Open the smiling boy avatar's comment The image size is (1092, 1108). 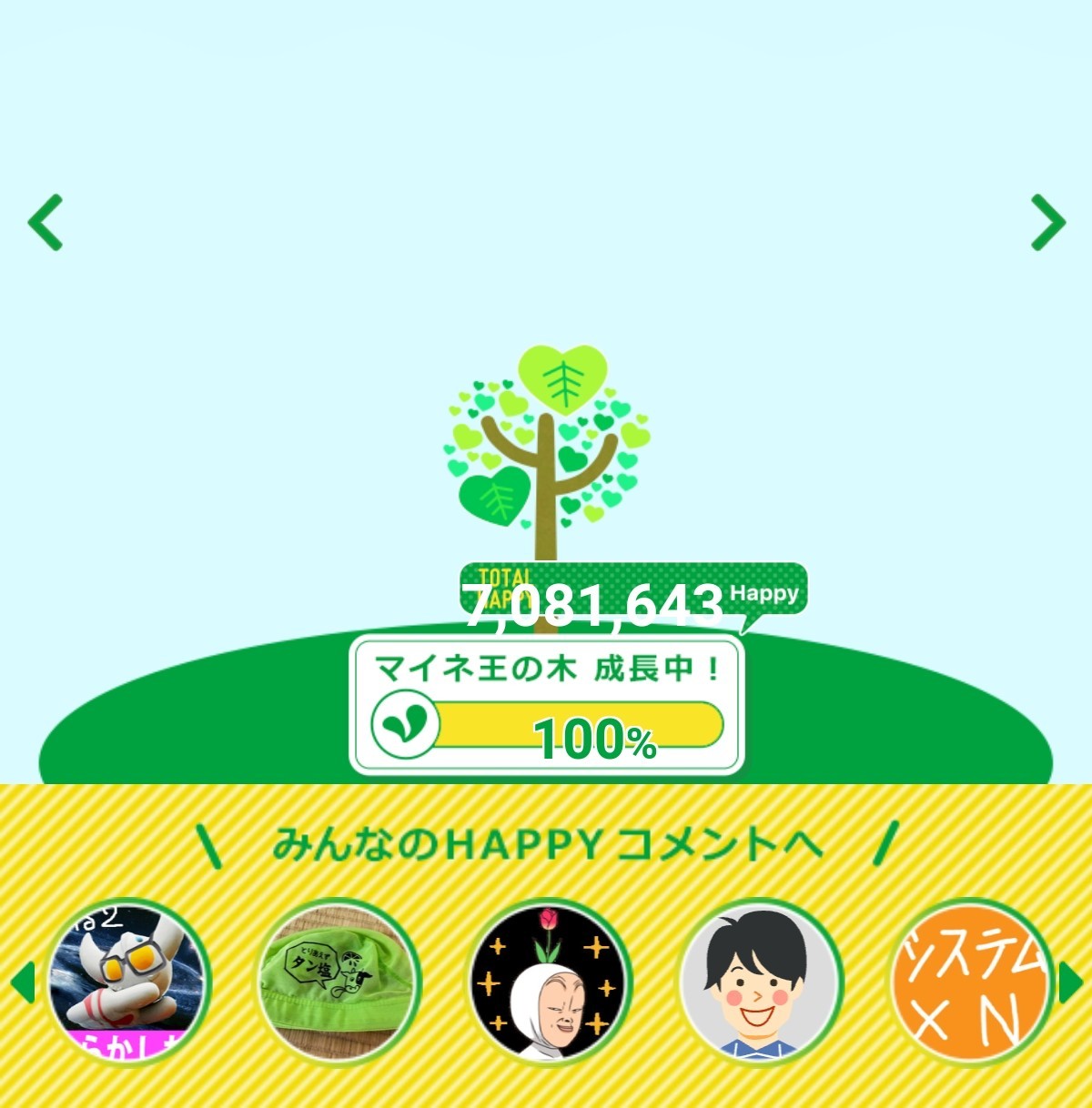tap(761, 983)
